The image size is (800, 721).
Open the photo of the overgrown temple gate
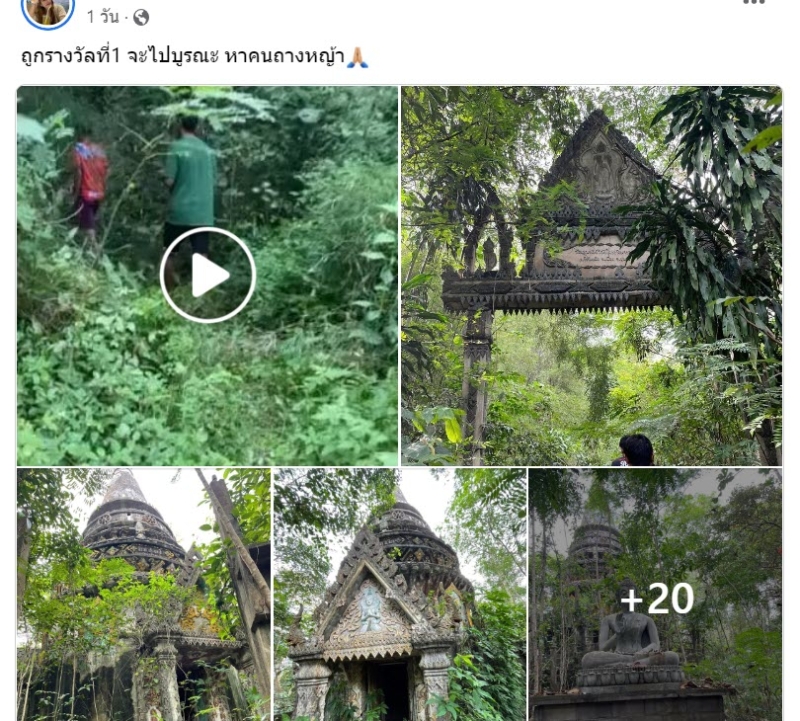pos(591,275)
